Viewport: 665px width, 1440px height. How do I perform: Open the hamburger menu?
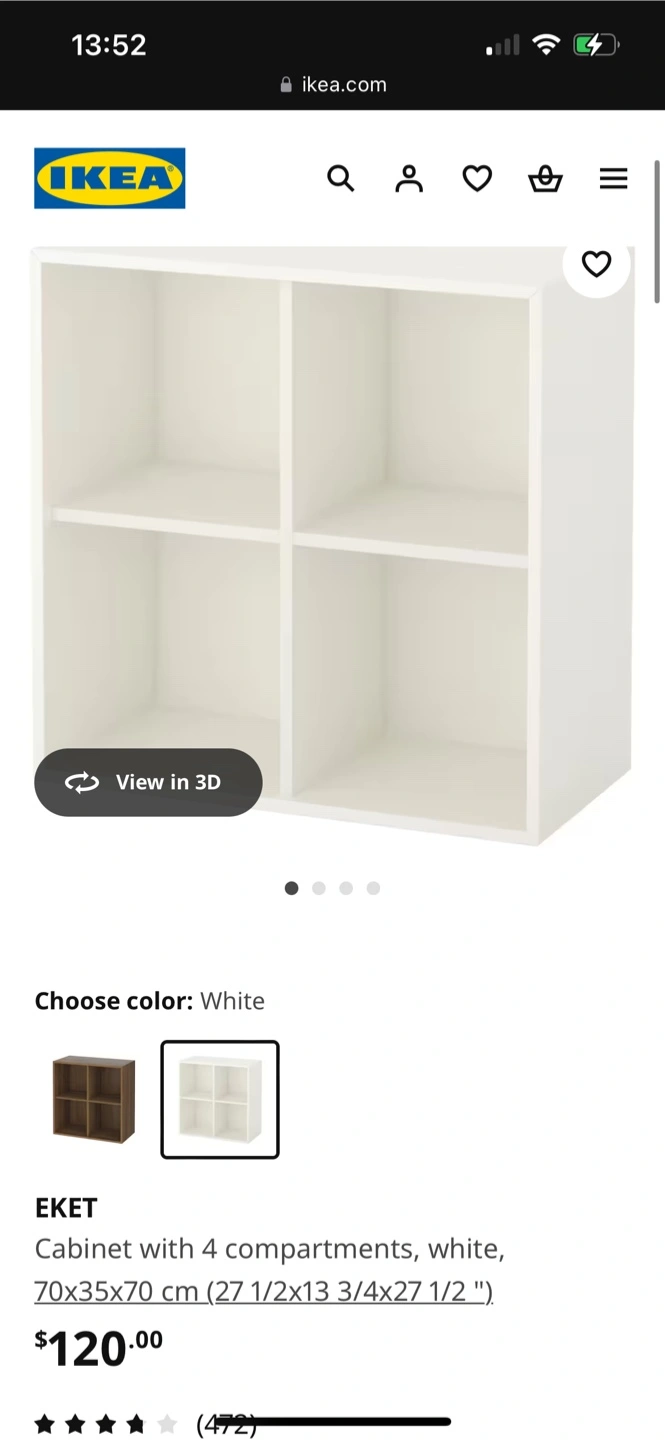click(613, 179)
